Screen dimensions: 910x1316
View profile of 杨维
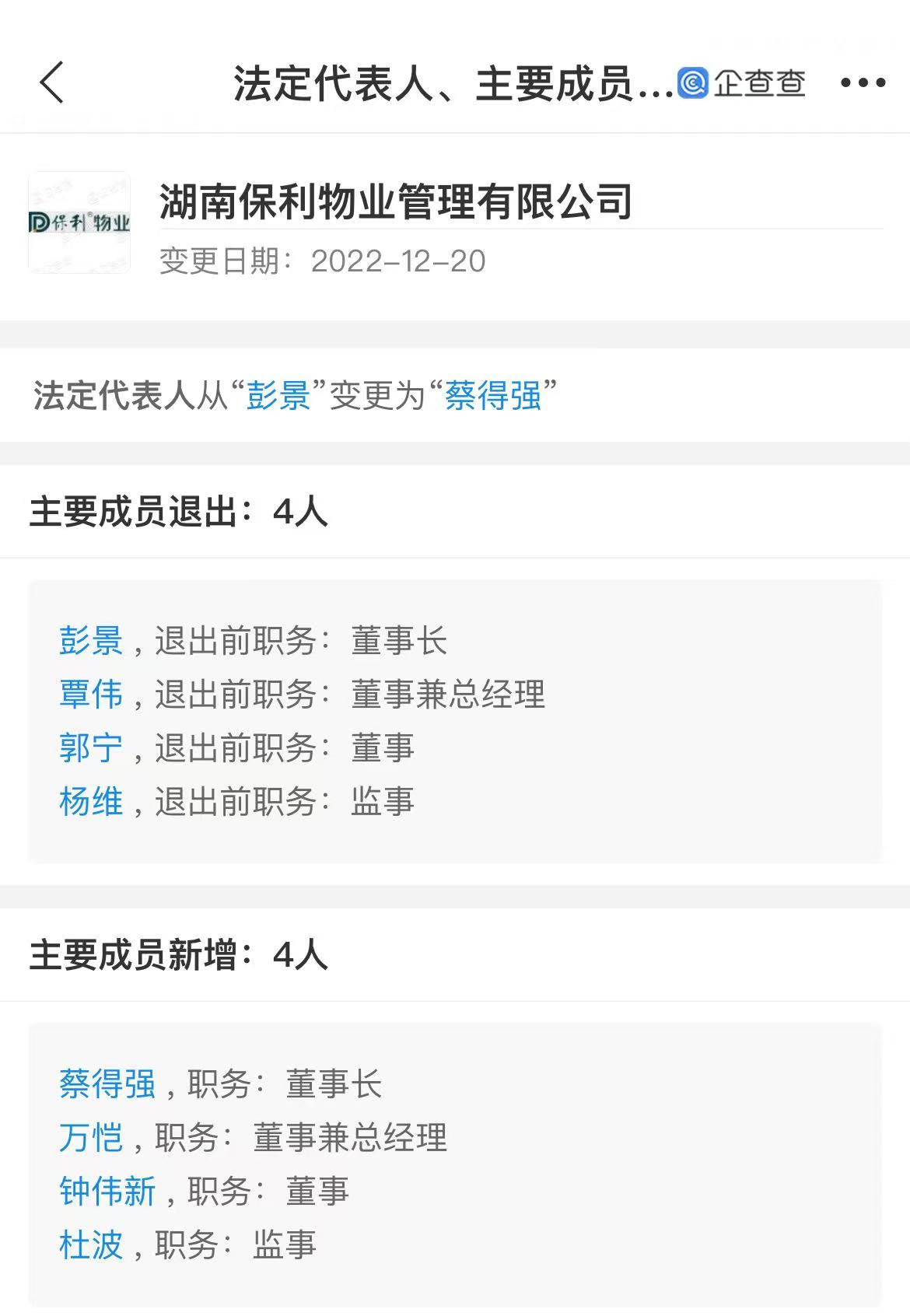[91, 802]
